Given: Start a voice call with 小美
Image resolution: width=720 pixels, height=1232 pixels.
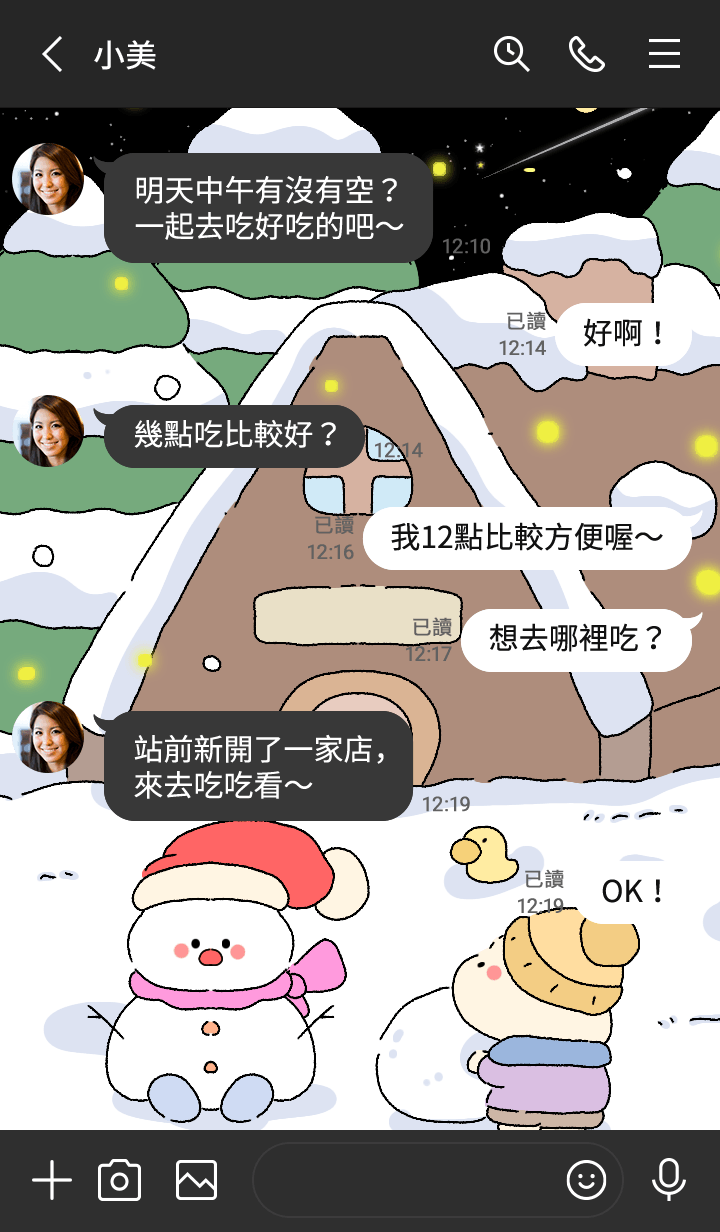Looking at the screenshot, I should click(587, 54).
